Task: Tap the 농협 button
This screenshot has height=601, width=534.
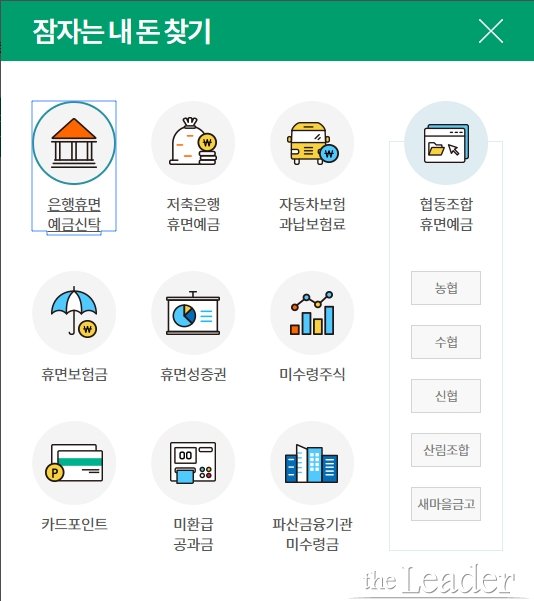Action: tap(446, 288)
